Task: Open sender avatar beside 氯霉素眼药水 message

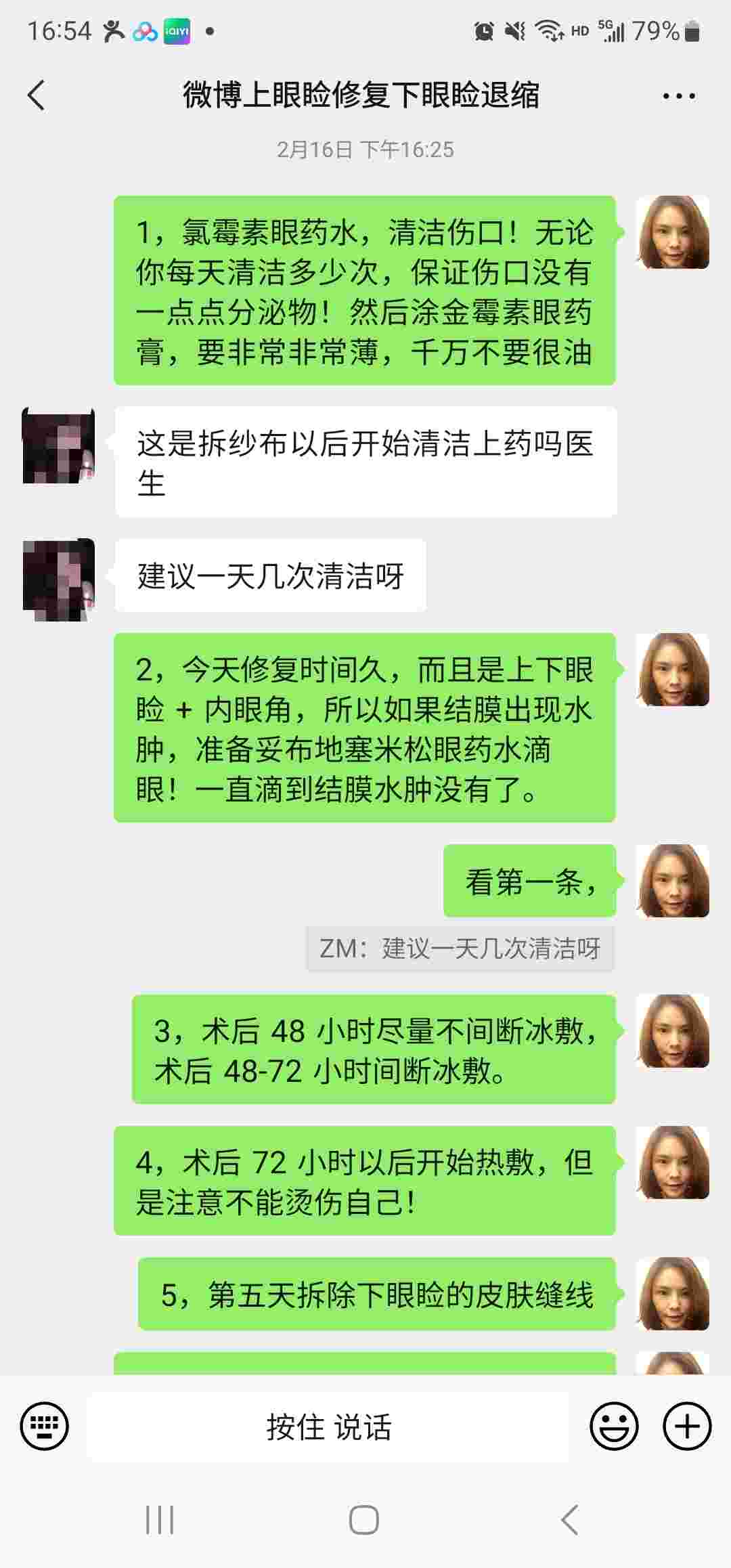Action: pos(672,232)
